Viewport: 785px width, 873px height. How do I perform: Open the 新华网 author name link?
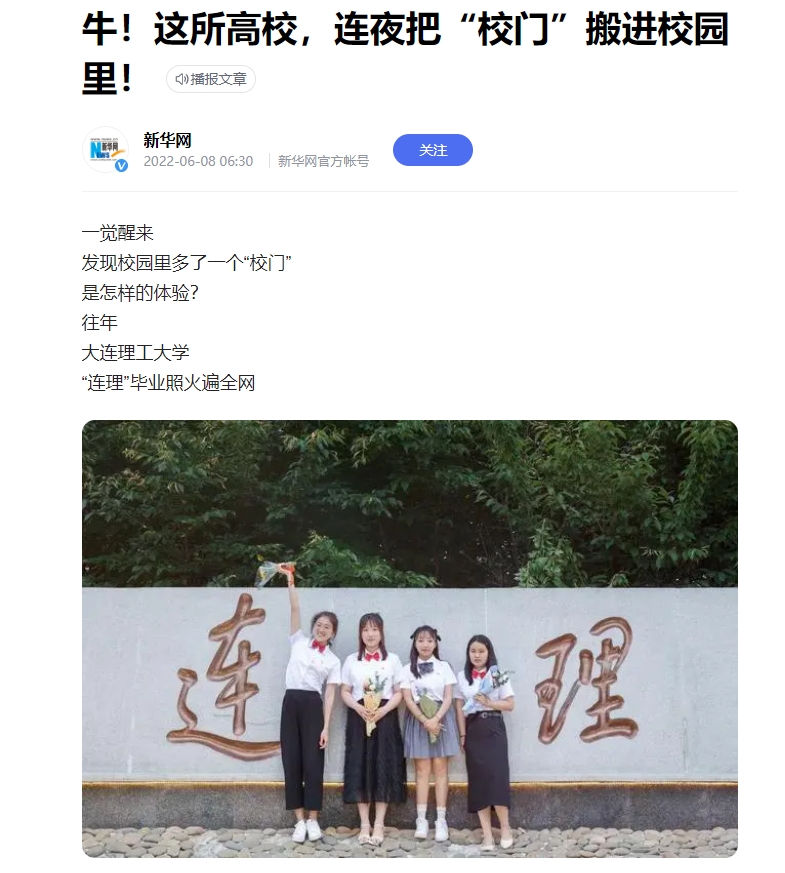click(167, 140)
